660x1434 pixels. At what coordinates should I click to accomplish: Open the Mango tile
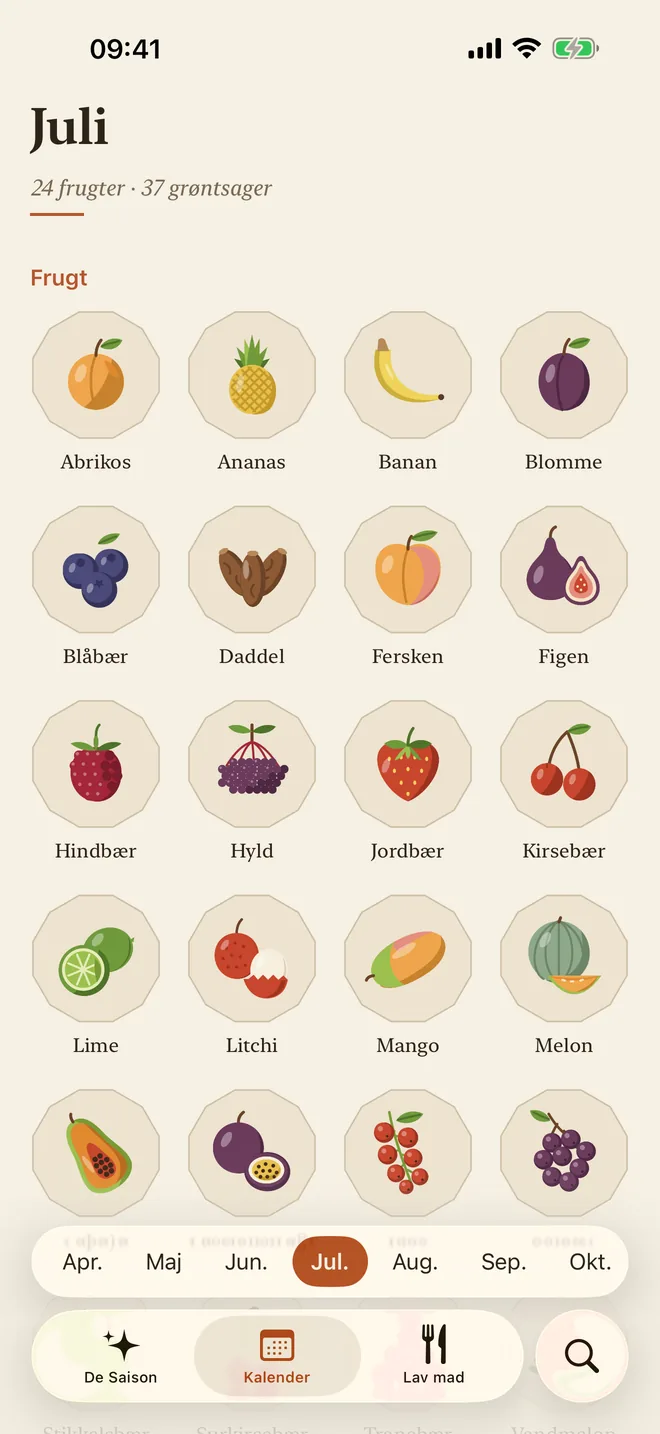(x=408, y=975)
